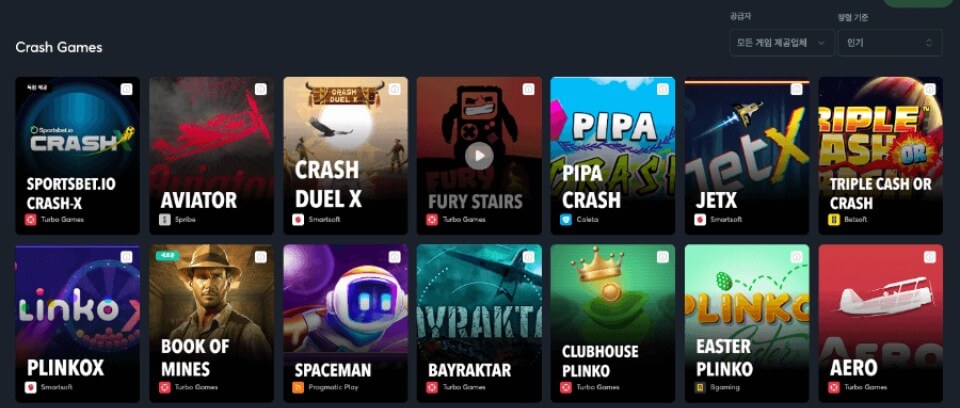Favorite the Spaceman game icon
The width and height of the screenshot is (960, 408).
[395, 257]
